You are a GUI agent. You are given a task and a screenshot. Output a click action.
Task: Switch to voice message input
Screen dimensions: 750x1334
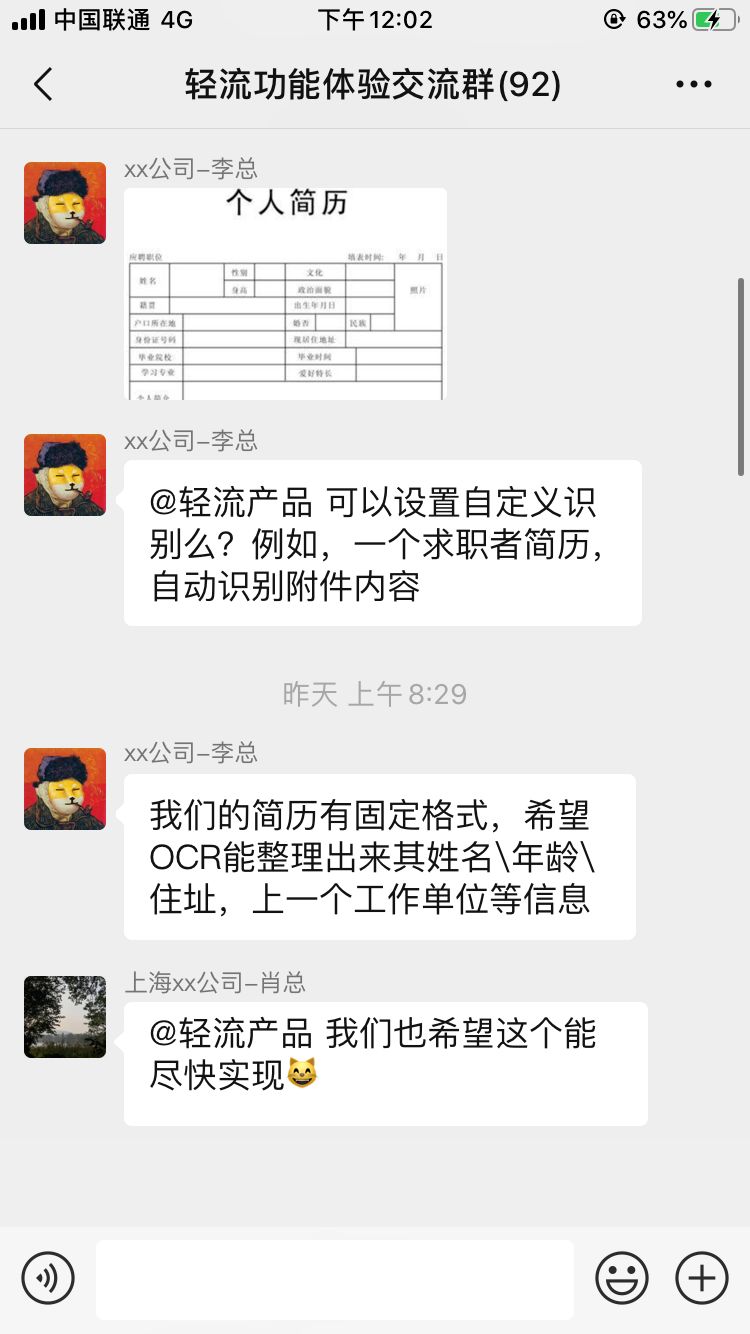coord(48,1277)
